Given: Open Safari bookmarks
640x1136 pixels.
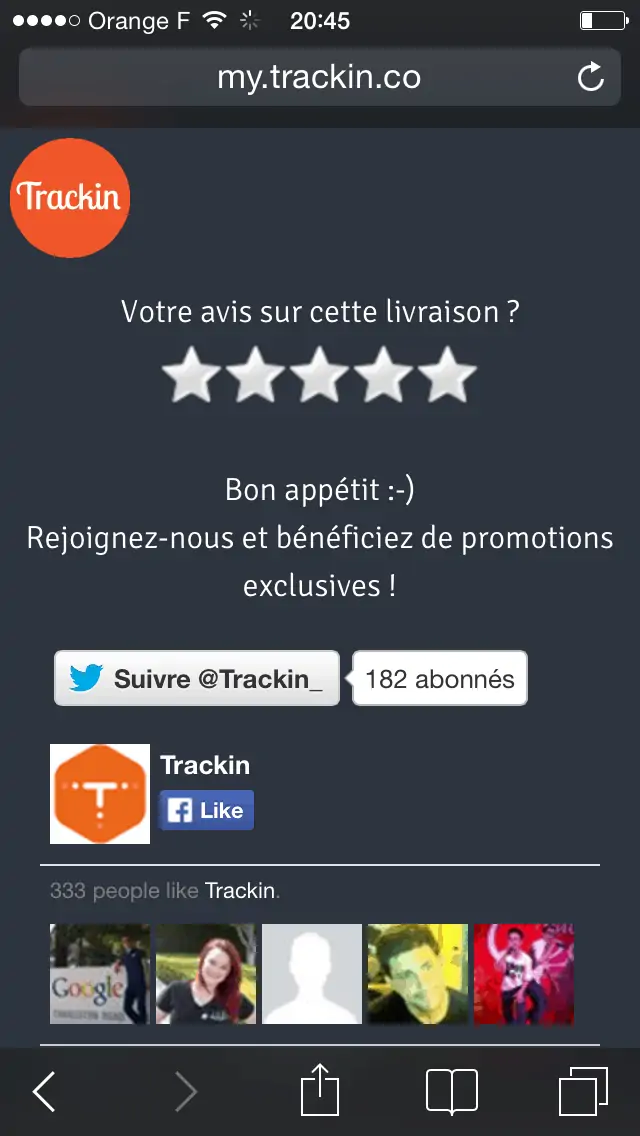Looking at the screenshot, I should [452, 1091].
